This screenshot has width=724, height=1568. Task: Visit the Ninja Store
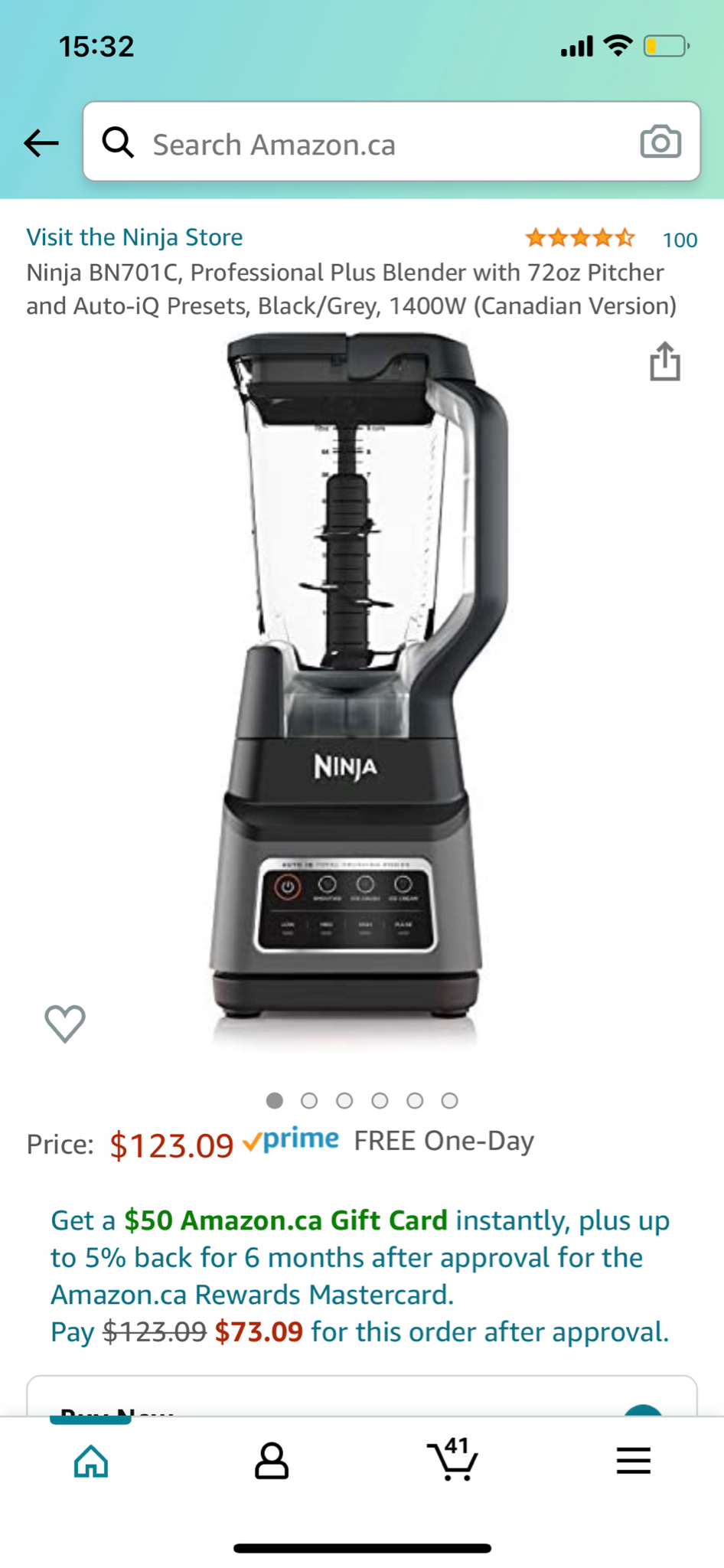point(135,237)
